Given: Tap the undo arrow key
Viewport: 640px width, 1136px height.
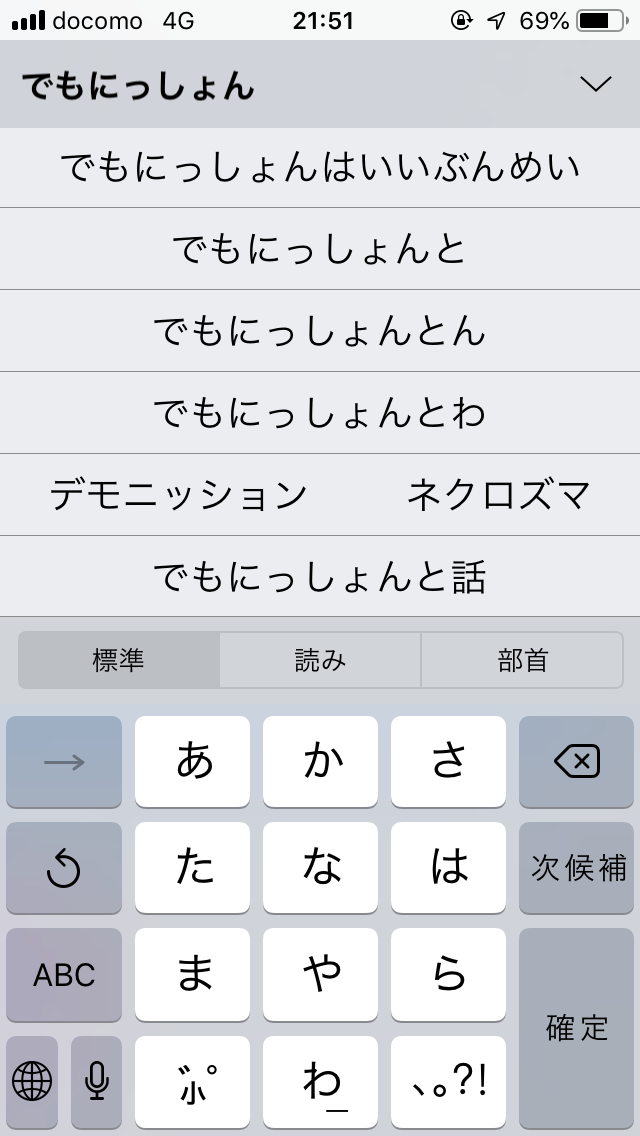Looking at the screenshot, I should pos(64,868).
